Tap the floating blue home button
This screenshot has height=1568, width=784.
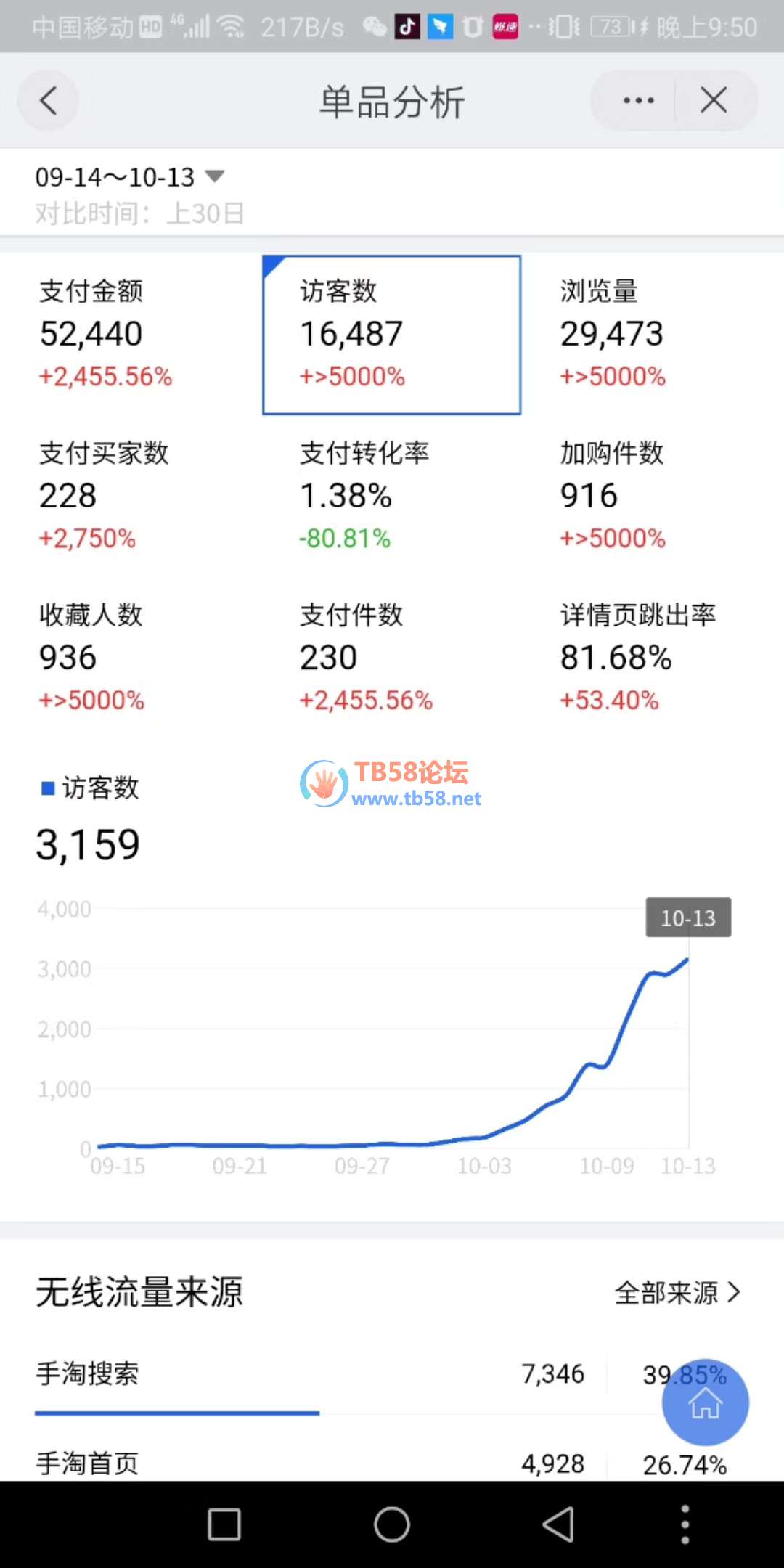click(705, 1402)
